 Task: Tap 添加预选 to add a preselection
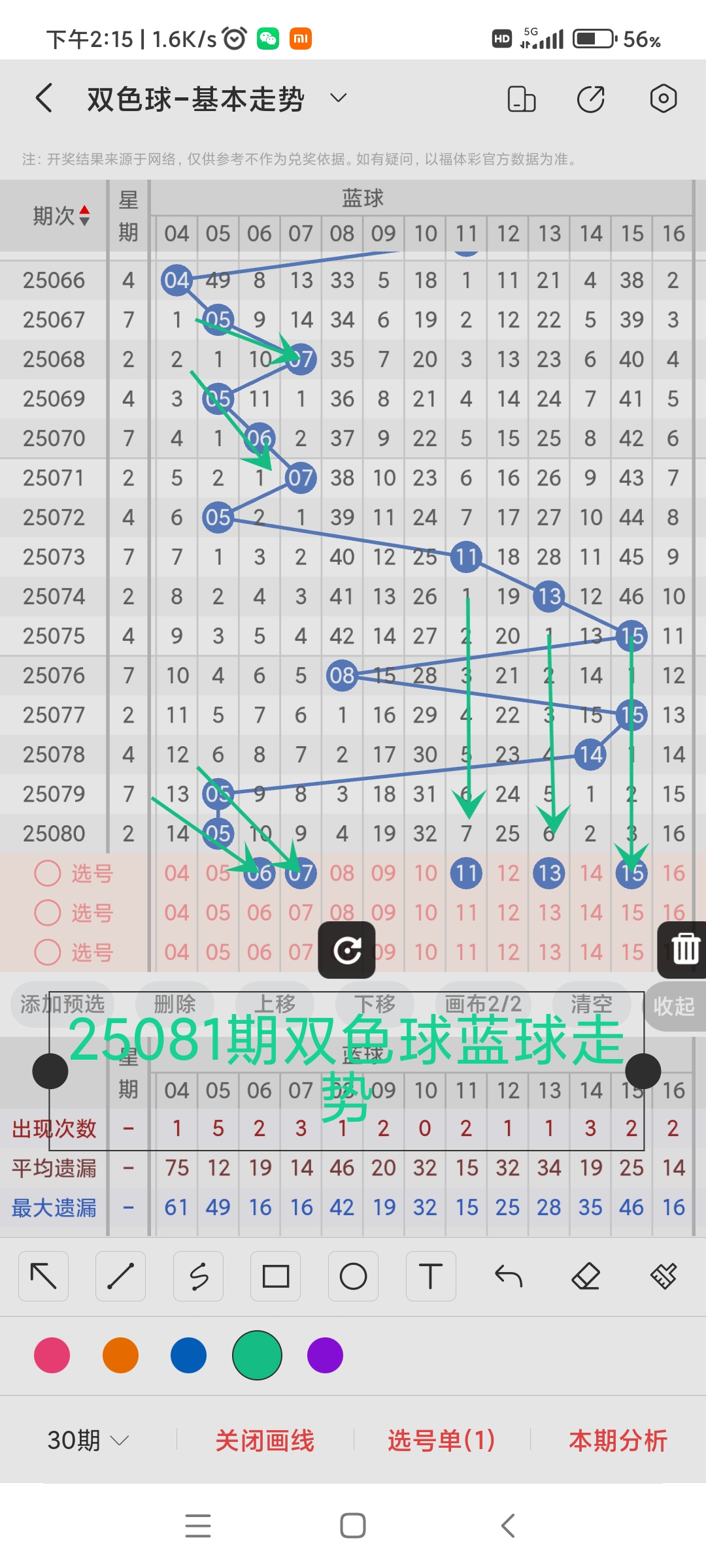(62, 1004)
